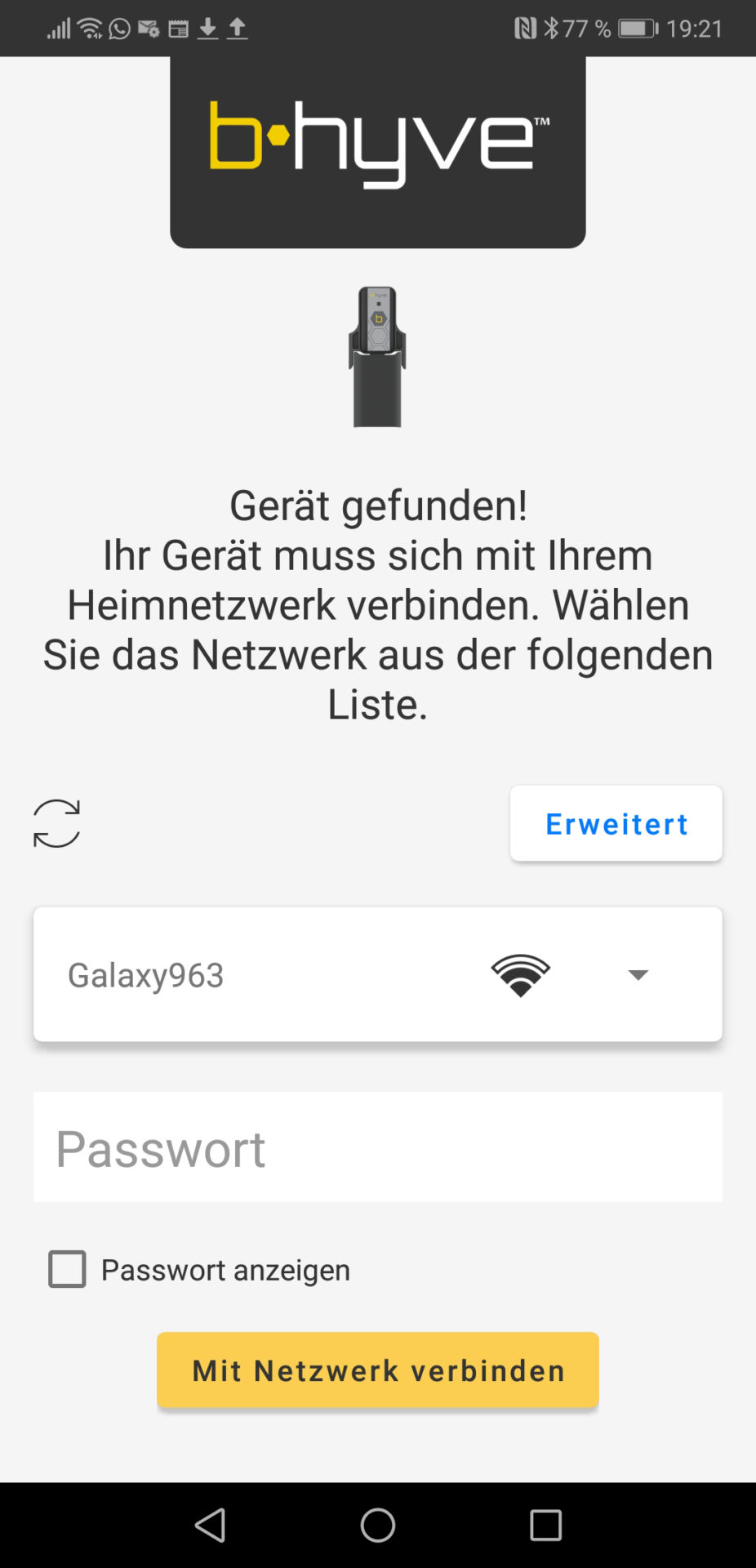This screenshot has height=1568, width=756.
Task: Refresh the Wi-Fi network list
Action: (x=56, y=823)
